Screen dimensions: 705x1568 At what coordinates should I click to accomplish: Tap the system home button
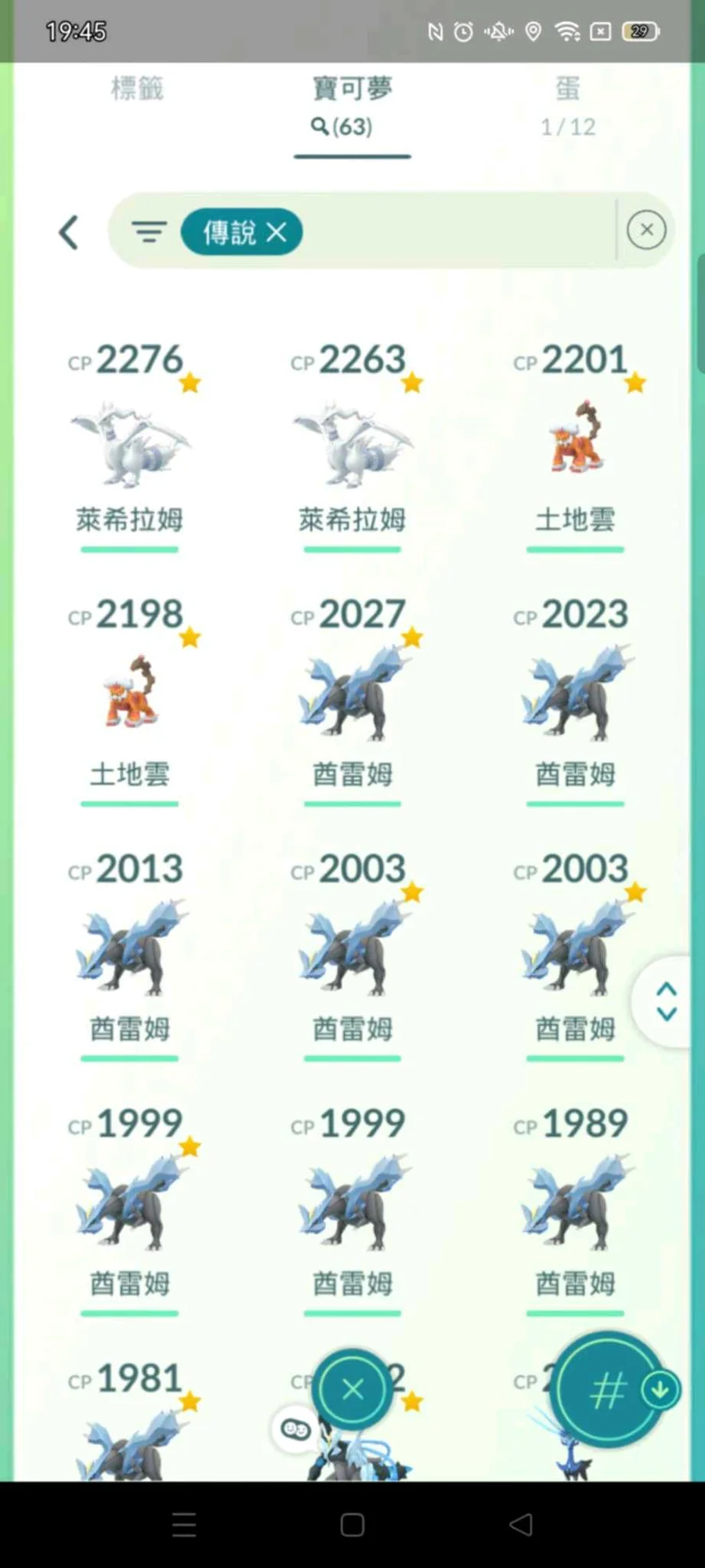[x=352, y=1525]
